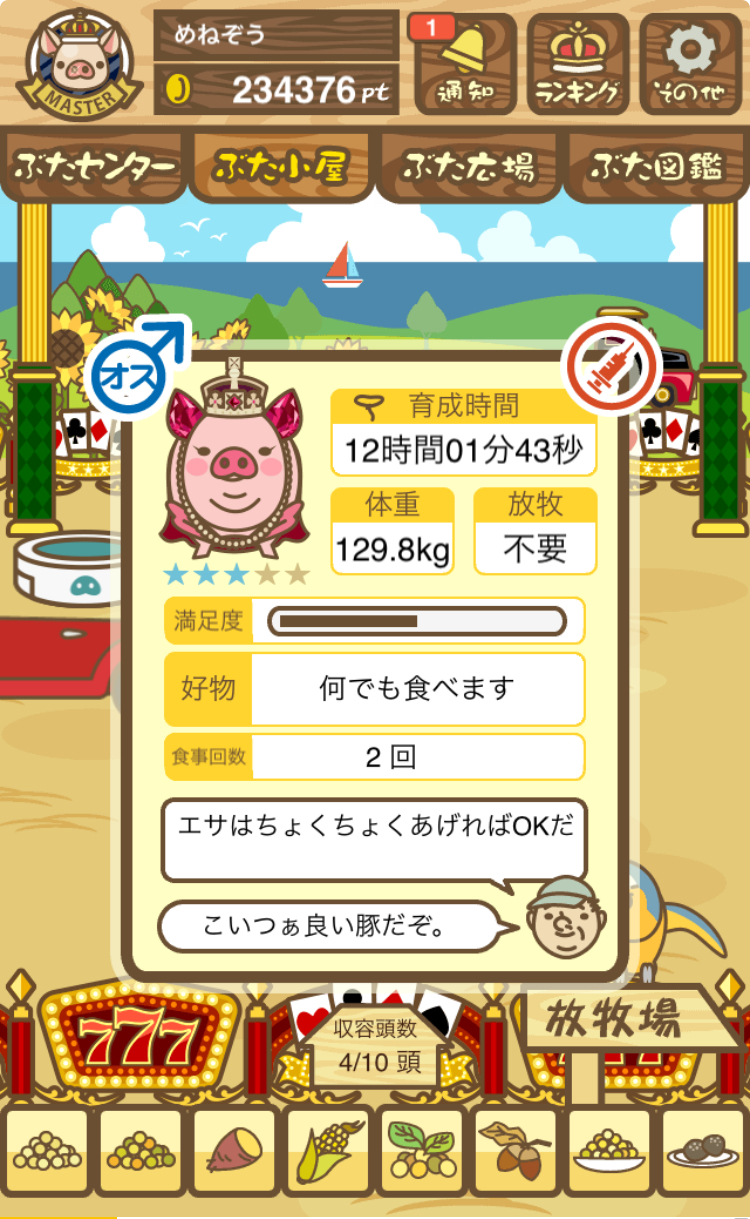Go to the 放牧場 signboard
The height and width of the screenshot is (1219, 750).
[x=613, y=1021]
